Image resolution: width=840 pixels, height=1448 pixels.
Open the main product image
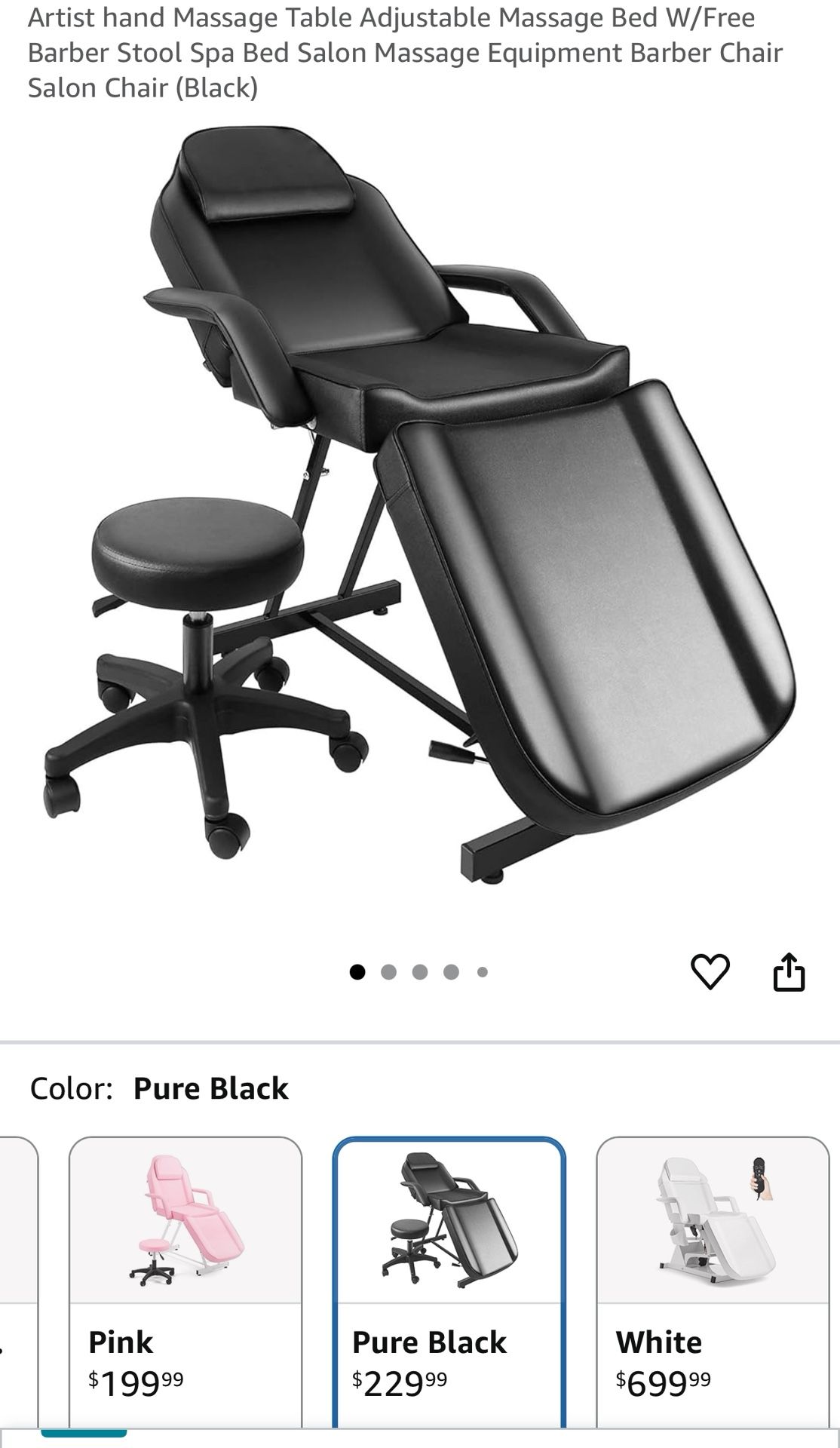[x=420, y=505]
